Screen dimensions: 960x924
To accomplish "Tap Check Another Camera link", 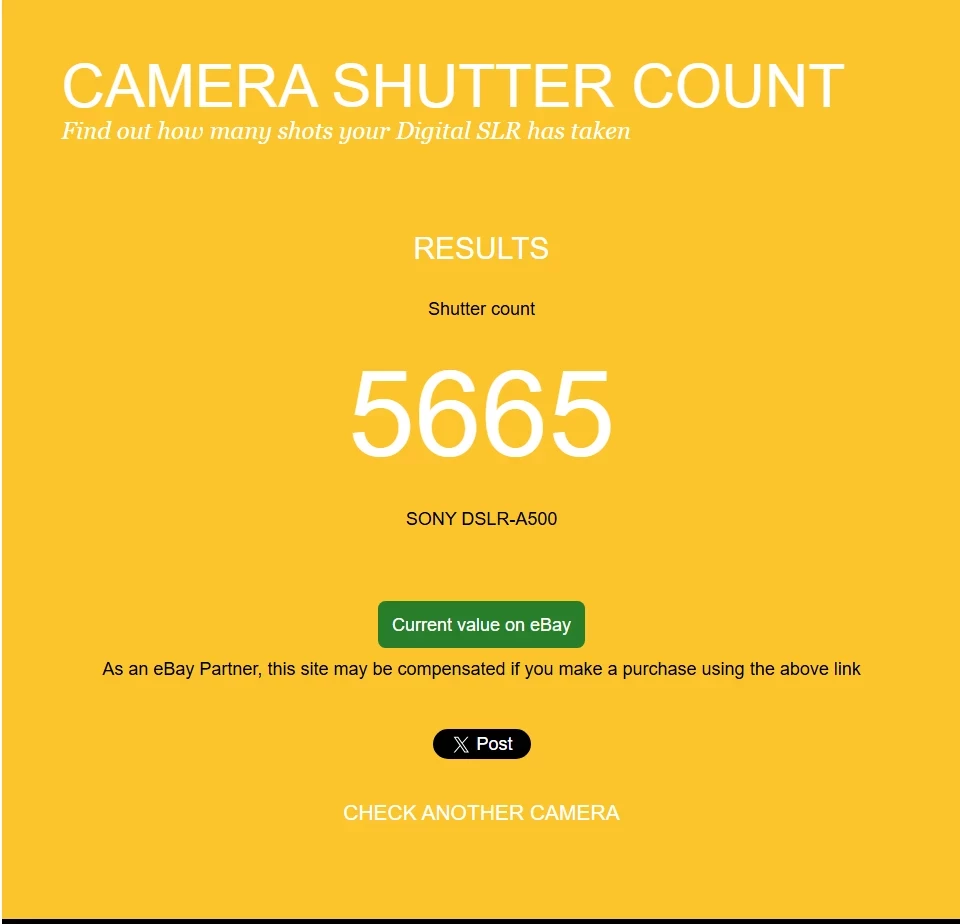I will [x=481, y=813].
